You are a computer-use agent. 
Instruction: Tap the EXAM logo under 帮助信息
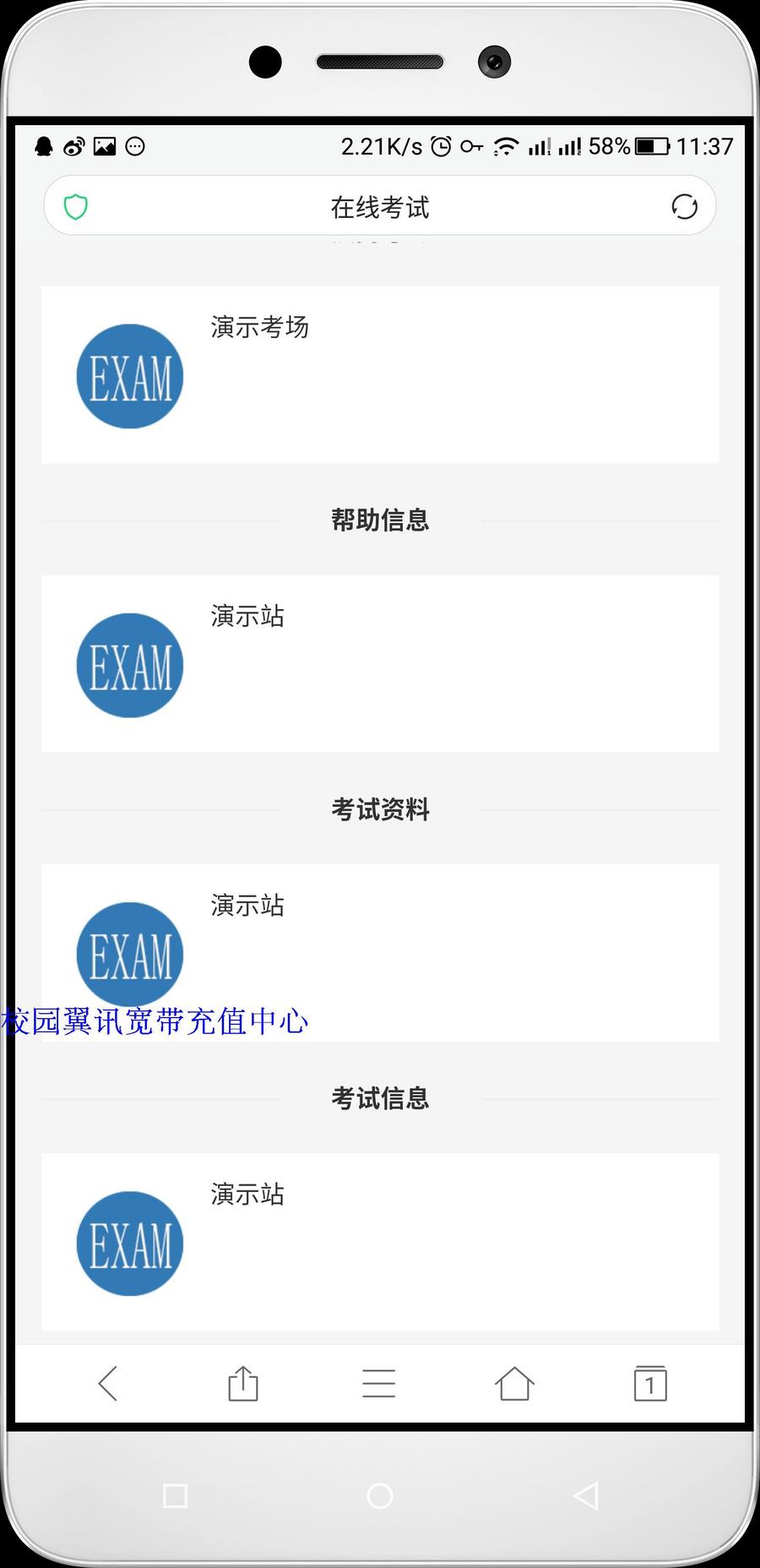(x=130, y=665)
